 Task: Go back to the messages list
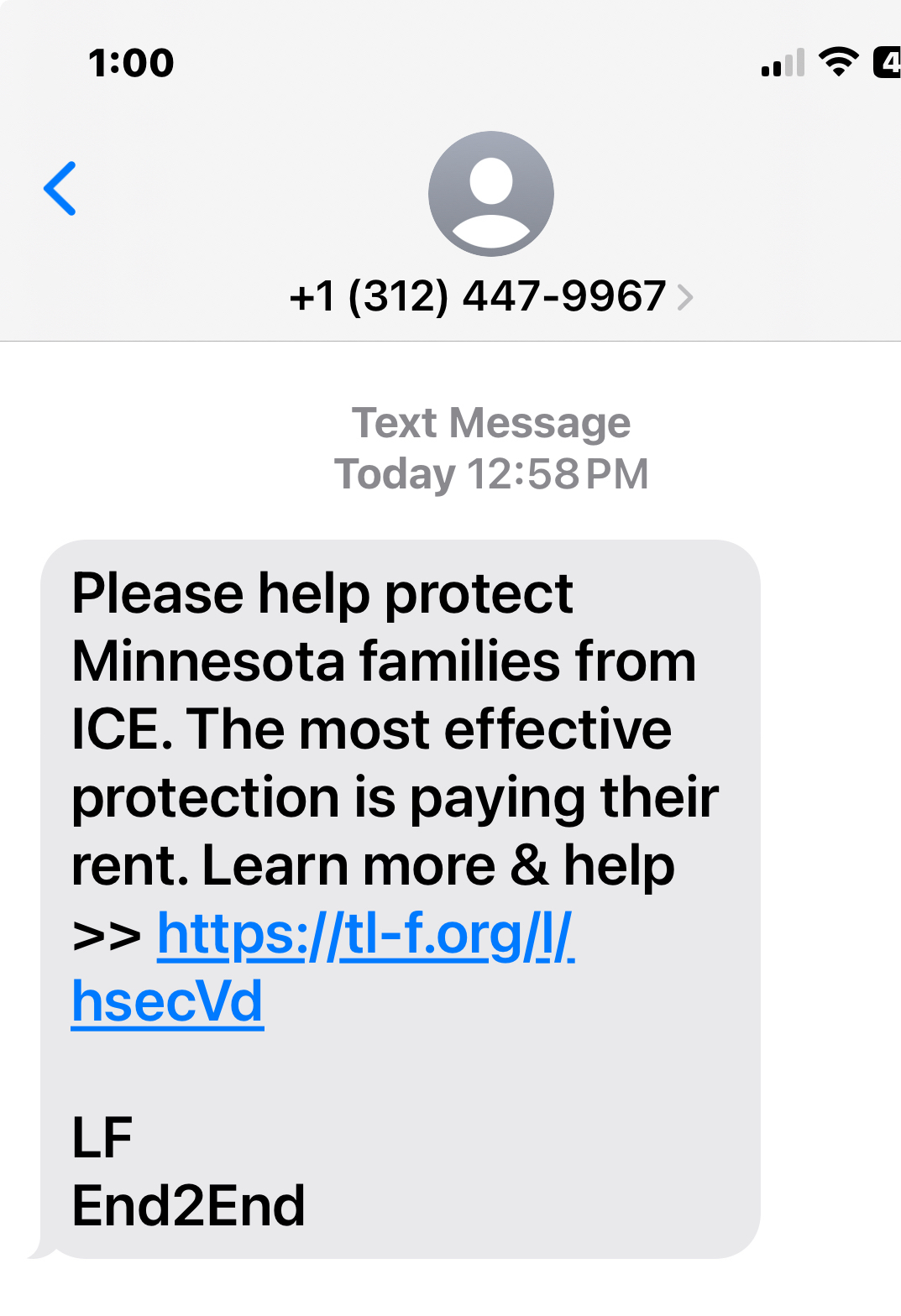click(60, 189)
